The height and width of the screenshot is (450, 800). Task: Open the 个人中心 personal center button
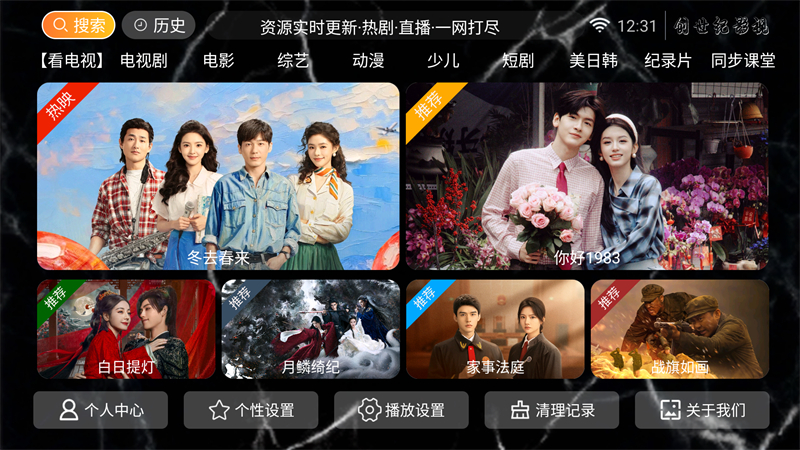pos(101,410)
